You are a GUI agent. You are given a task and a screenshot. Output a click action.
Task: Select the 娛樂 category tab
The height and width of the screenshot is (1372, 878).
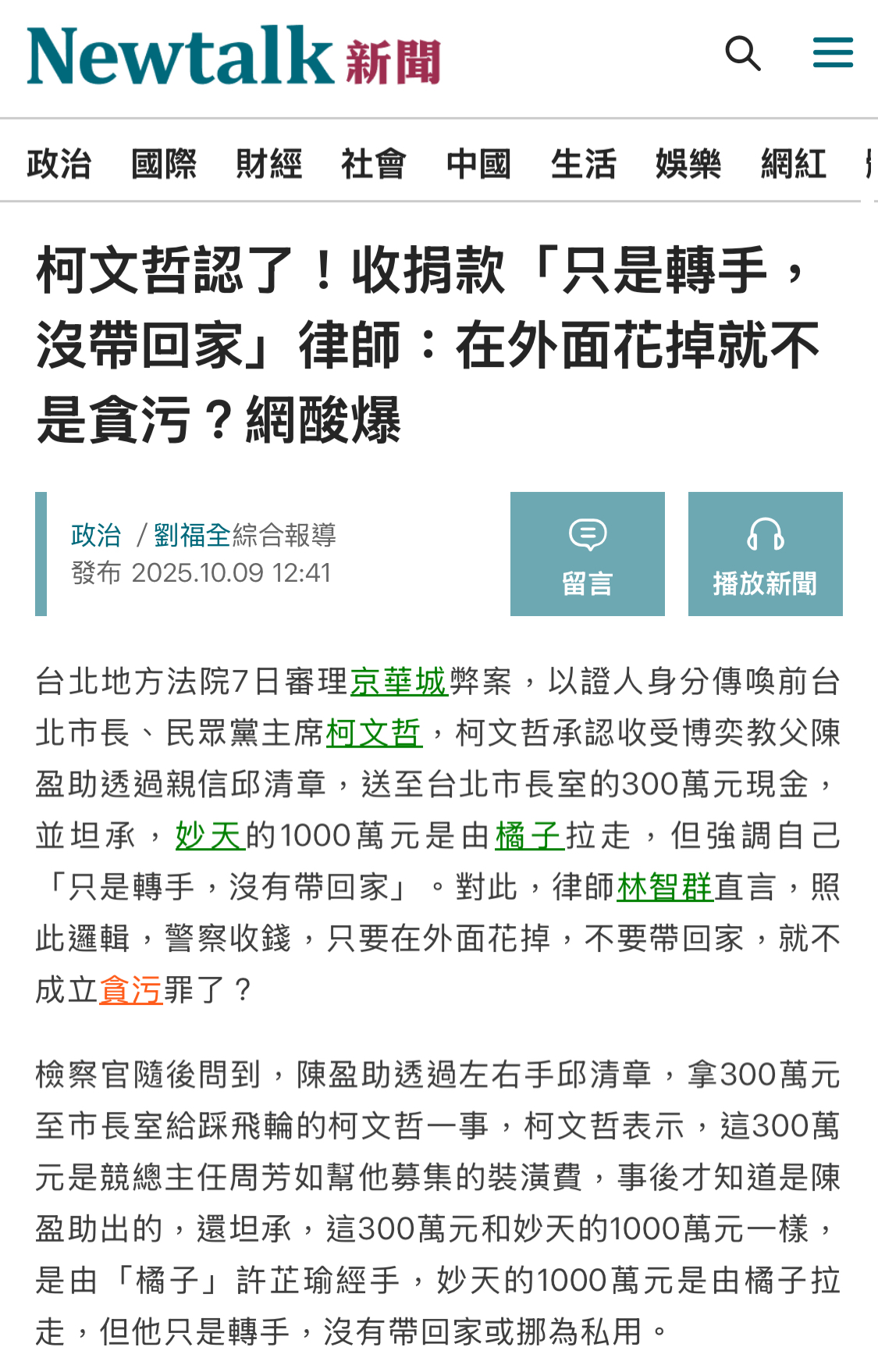pyautogui.click(x=688, y=164)
